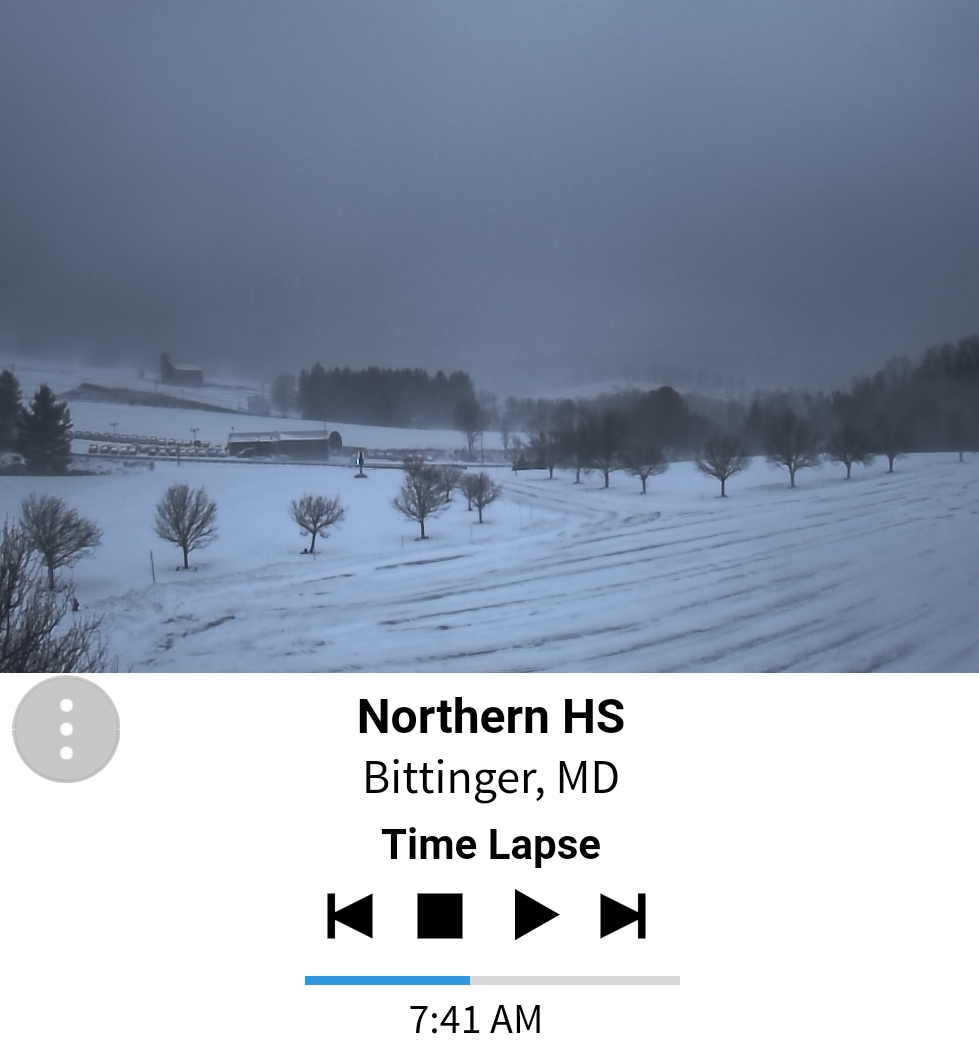Skip to the last time lapse frame
979x1050 pixels.
click(623, 915)
